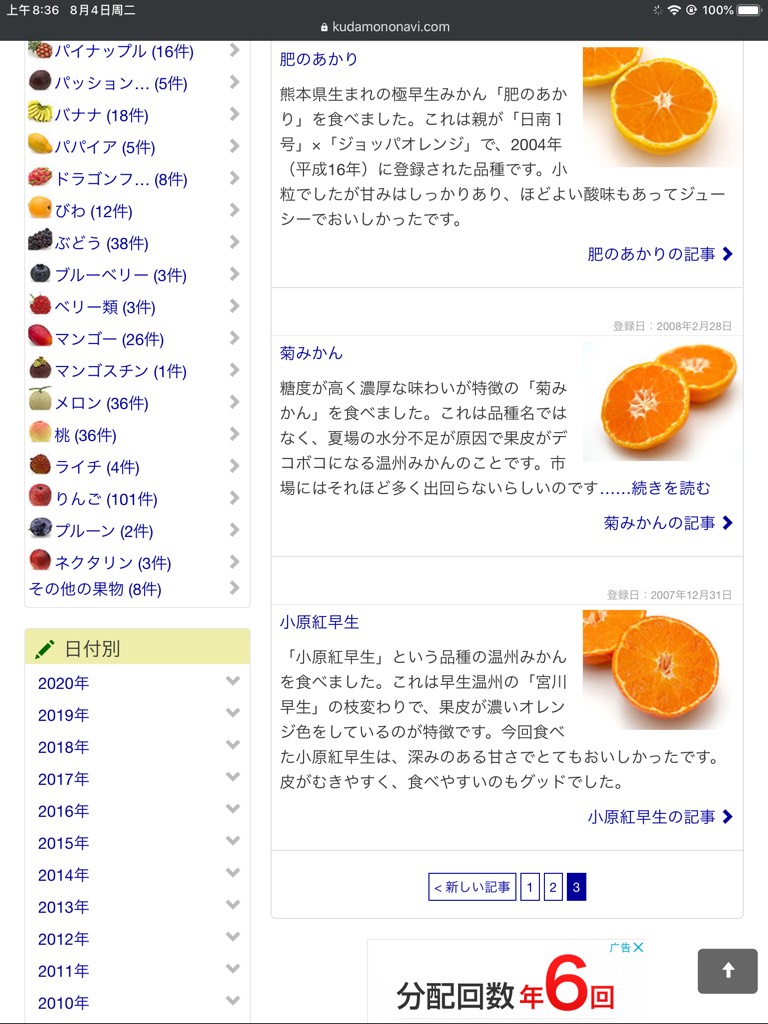Screen dimensions: 768x1024
Task: Open the バナナ (18件) category
Action: [101, 115]
